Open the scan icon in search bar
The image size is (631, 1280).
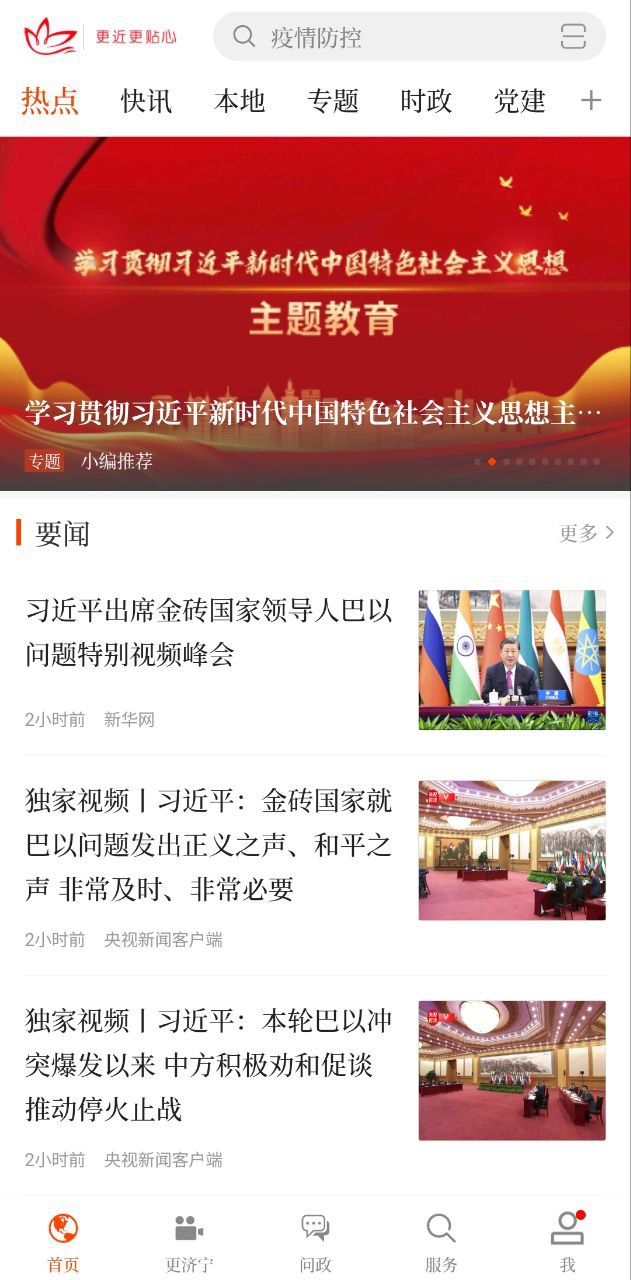[573, 37]
